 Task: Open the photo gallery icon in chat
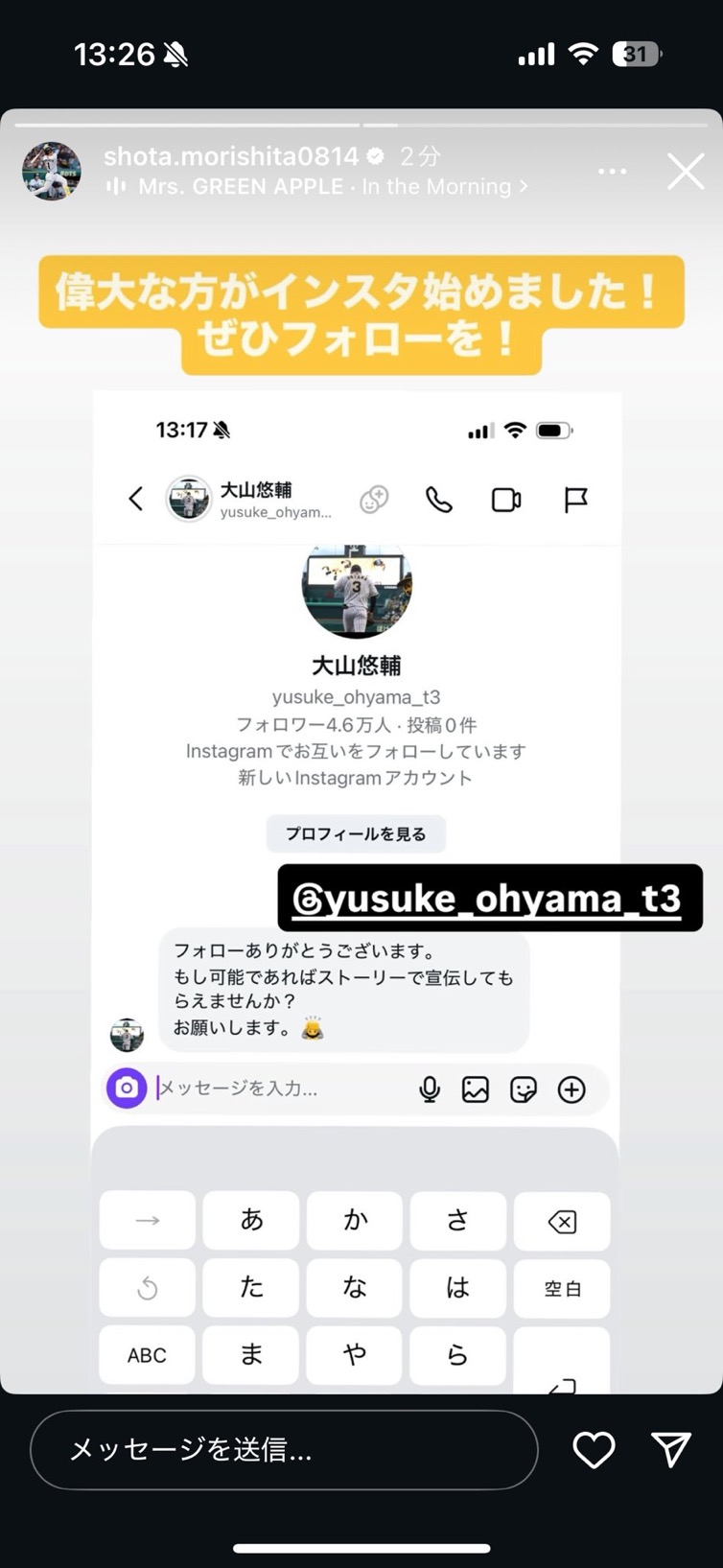tap(476, 1089)
